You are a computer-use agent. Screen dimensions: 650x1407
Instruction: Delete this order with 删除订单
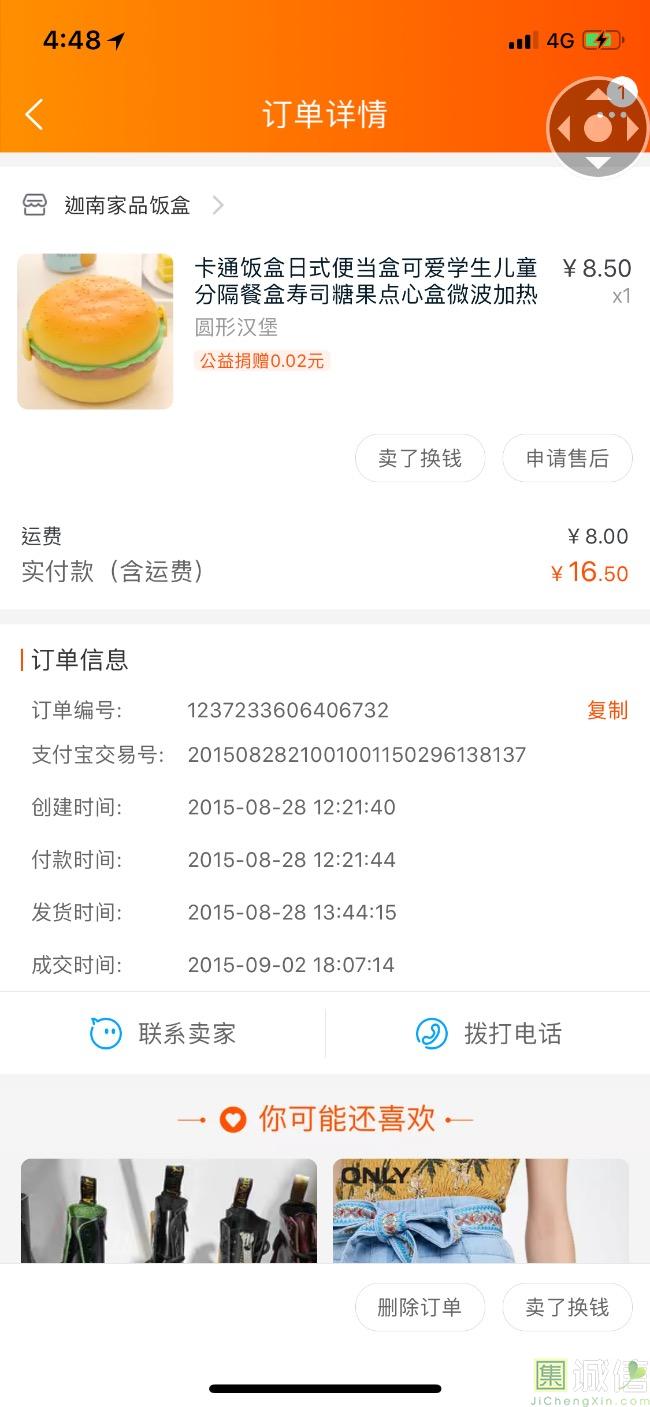coord(420,1307)
